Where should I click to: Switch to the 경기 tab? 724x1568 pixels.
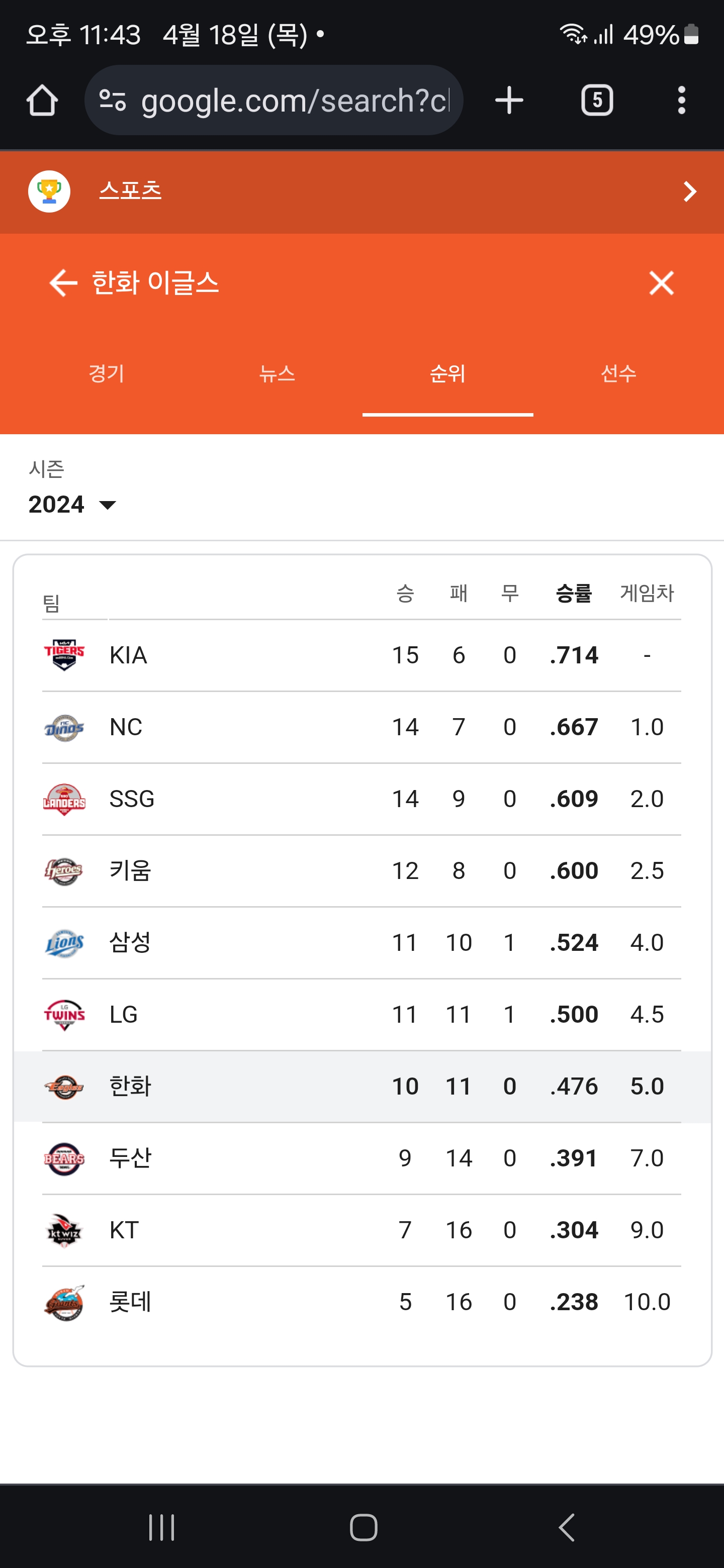[x=107, y=373]
